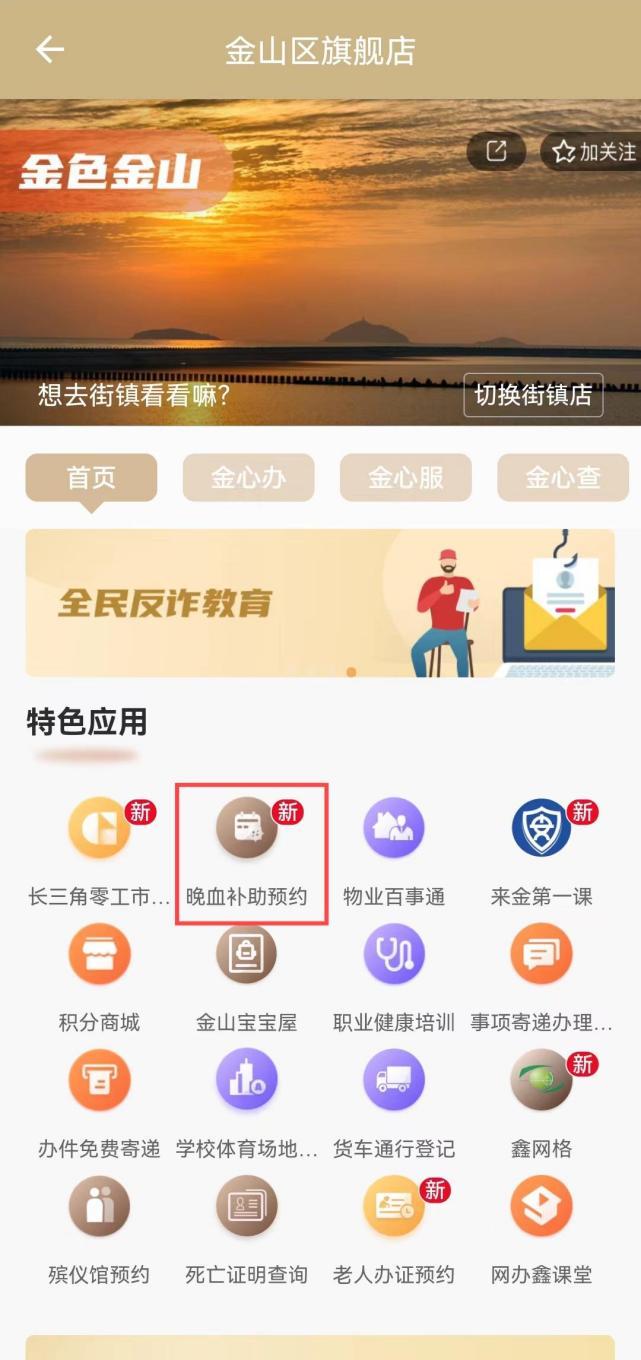Follow the store via 加关注

[x=594, y=151]
